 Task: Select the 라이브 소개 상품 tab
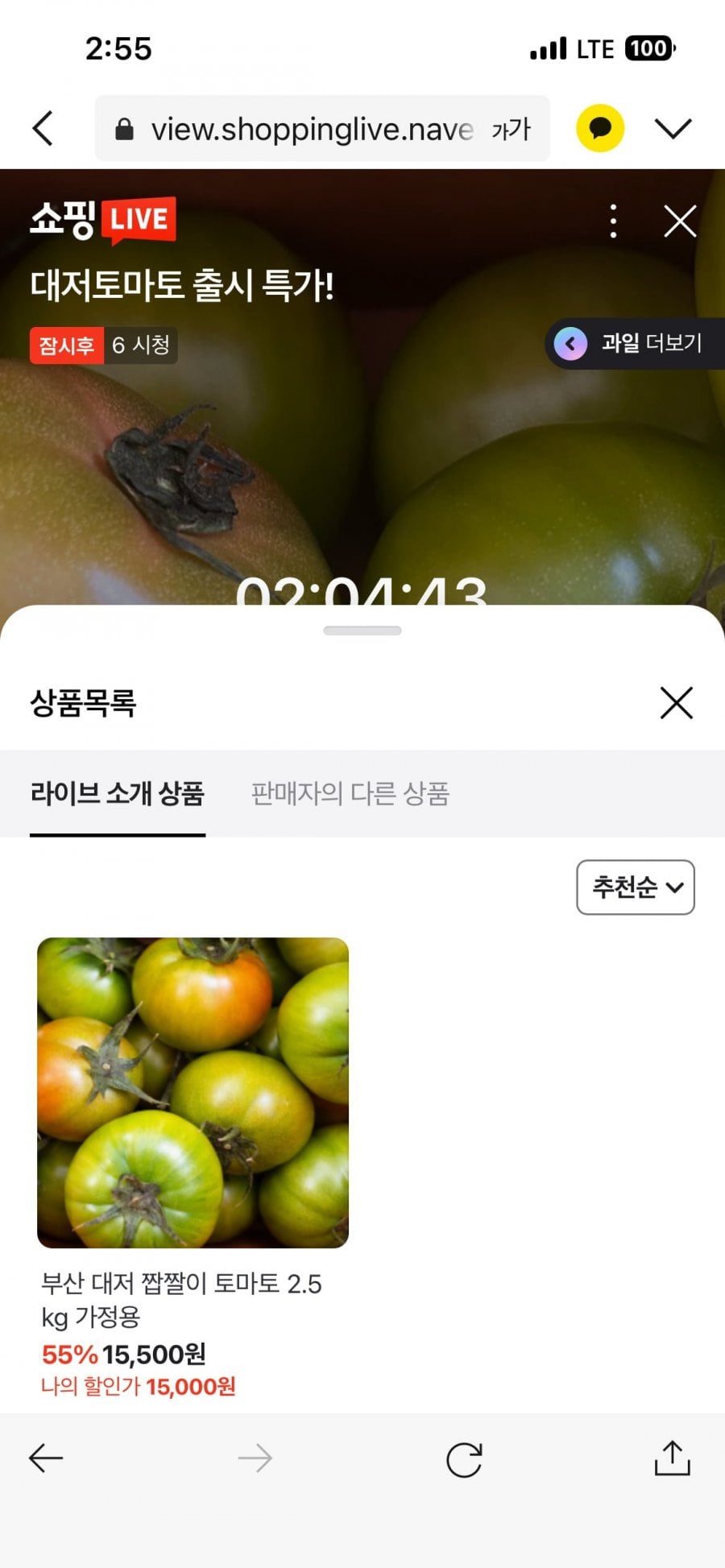[x=118, y=794]
